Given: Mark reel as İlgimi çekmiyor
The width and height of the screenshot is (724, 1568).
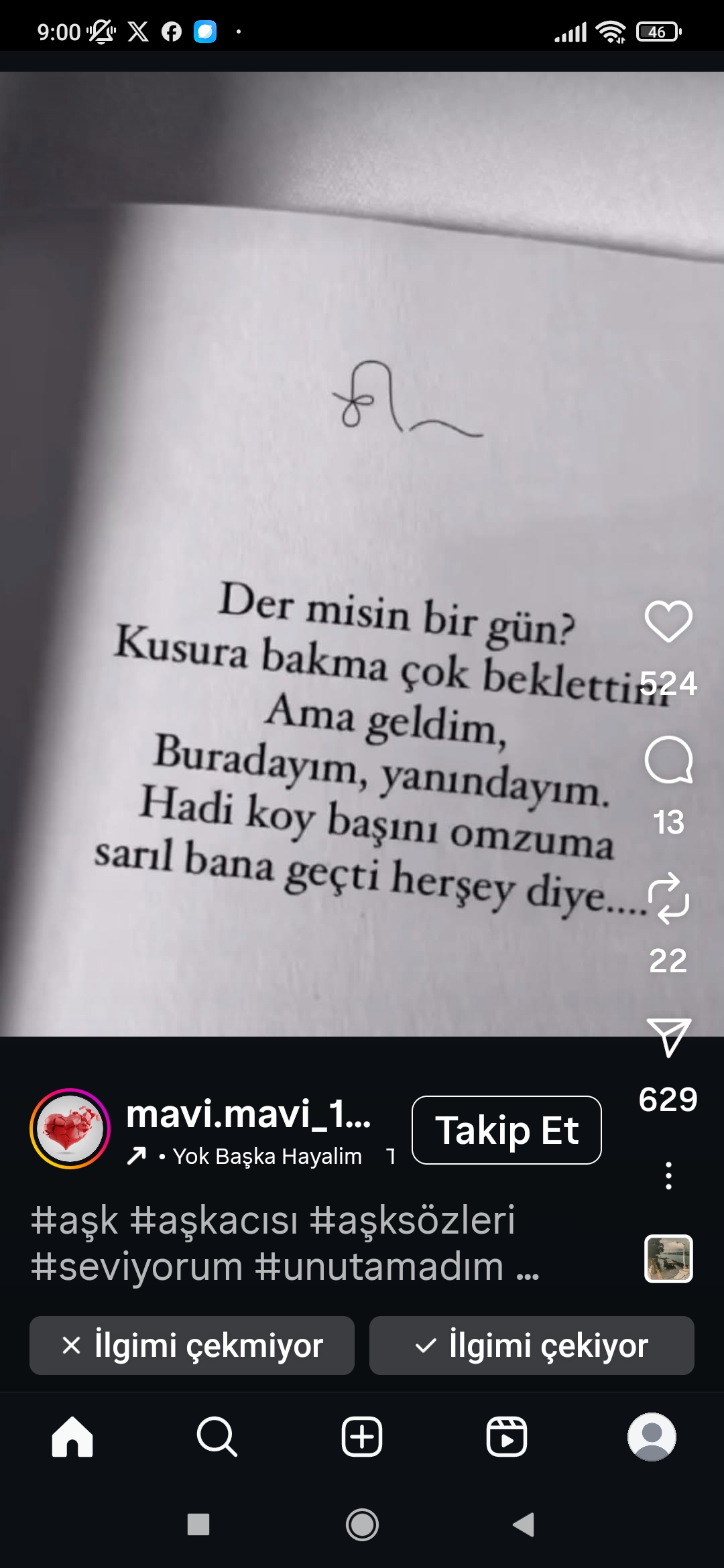Looking at the screenshot, I should pyautogui.click(x=192, y=1346).
